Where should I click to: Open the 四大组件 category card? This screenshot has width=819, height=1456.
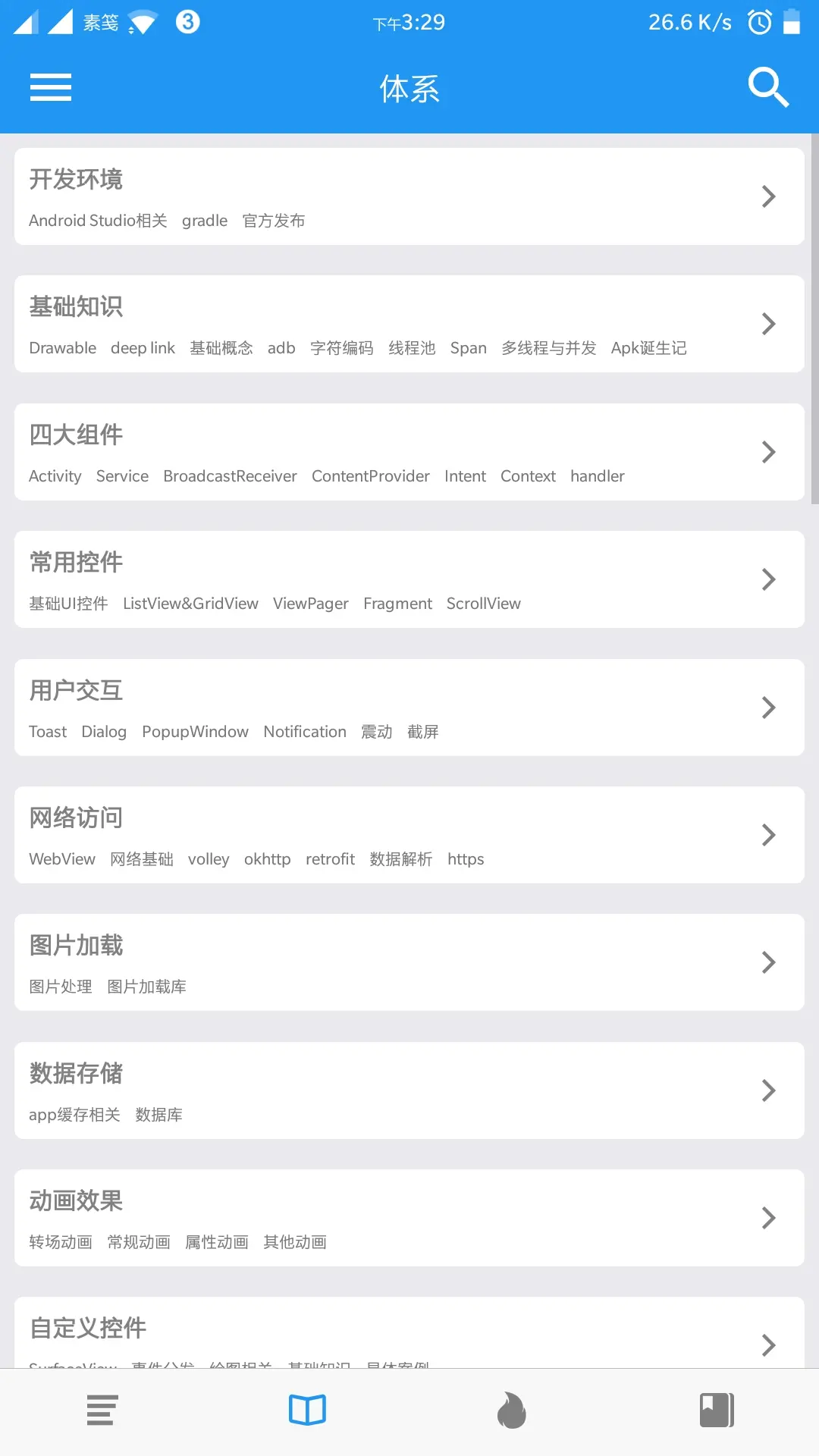[409, 452]
